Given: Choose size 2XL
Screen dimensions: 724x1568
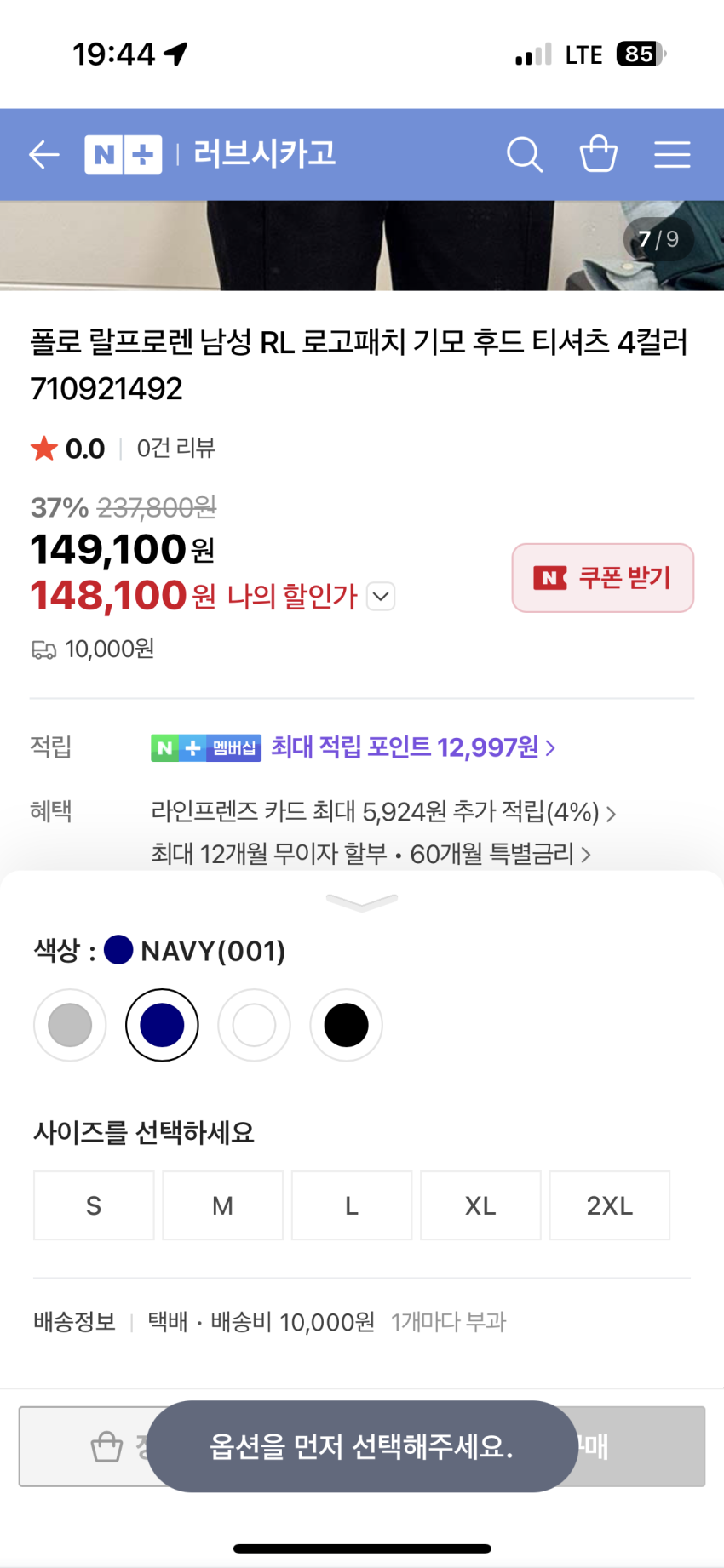Looking at the screenshot, I should click(x=610, y=1205).
